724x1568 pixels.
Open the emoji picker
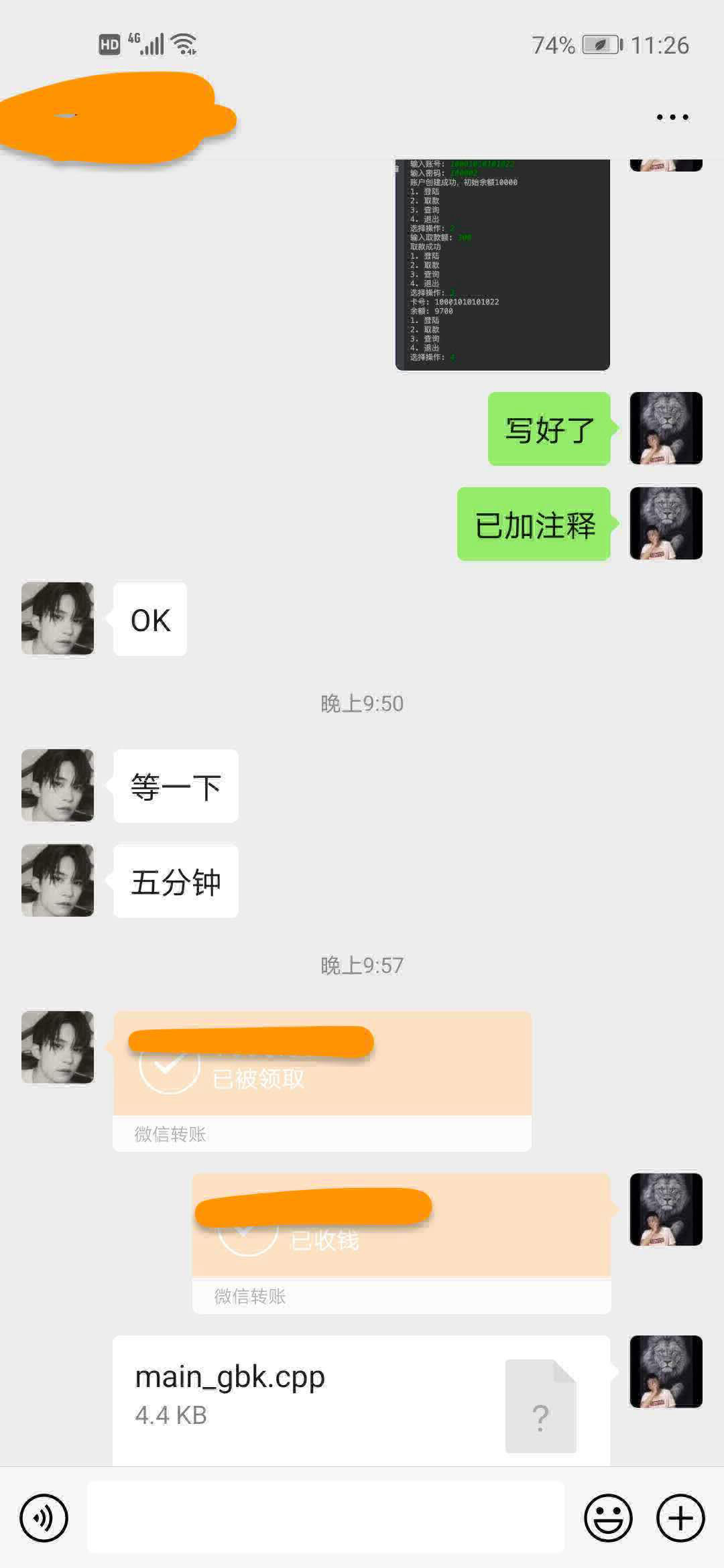(x=608, y=1518)
